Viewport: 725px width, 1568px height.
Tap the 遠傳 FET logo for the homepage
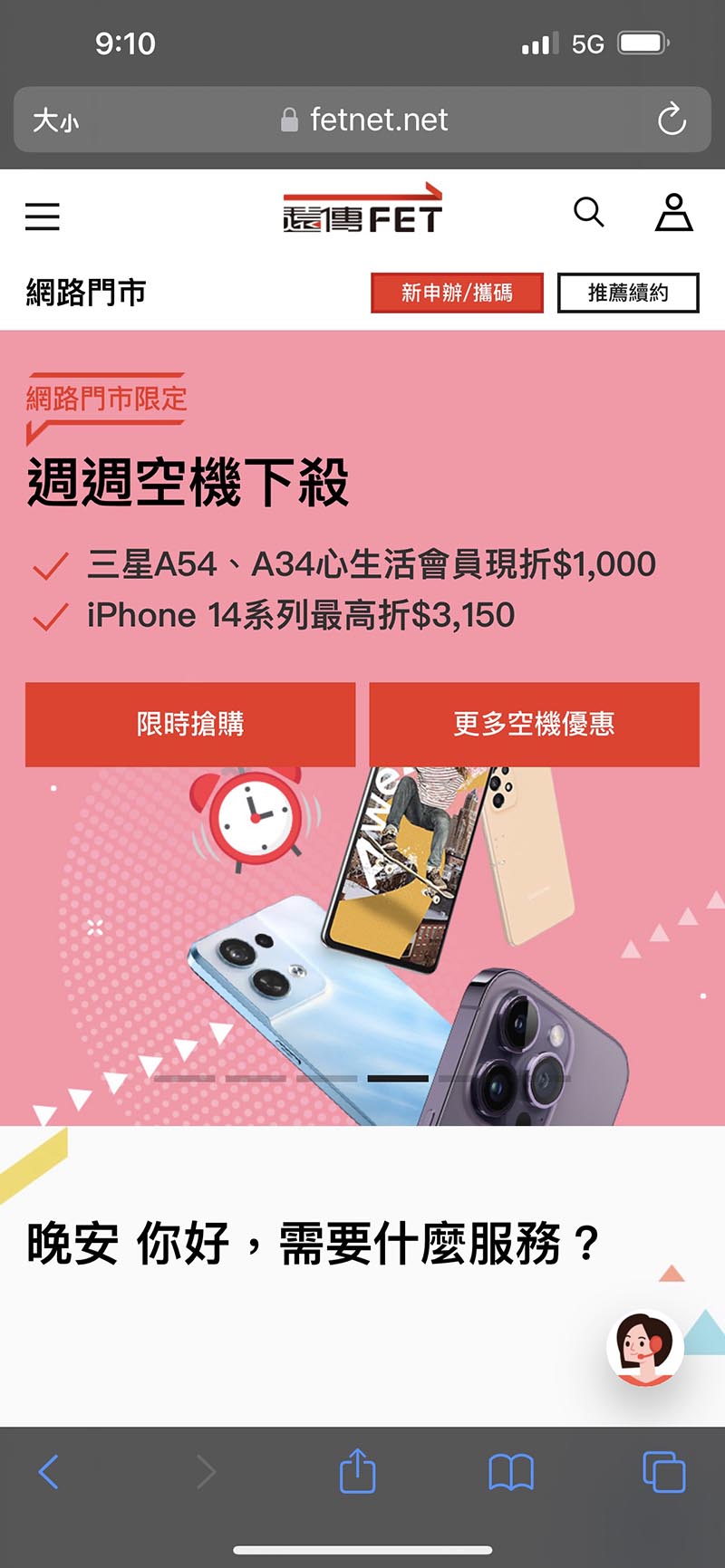pos(362,210)
